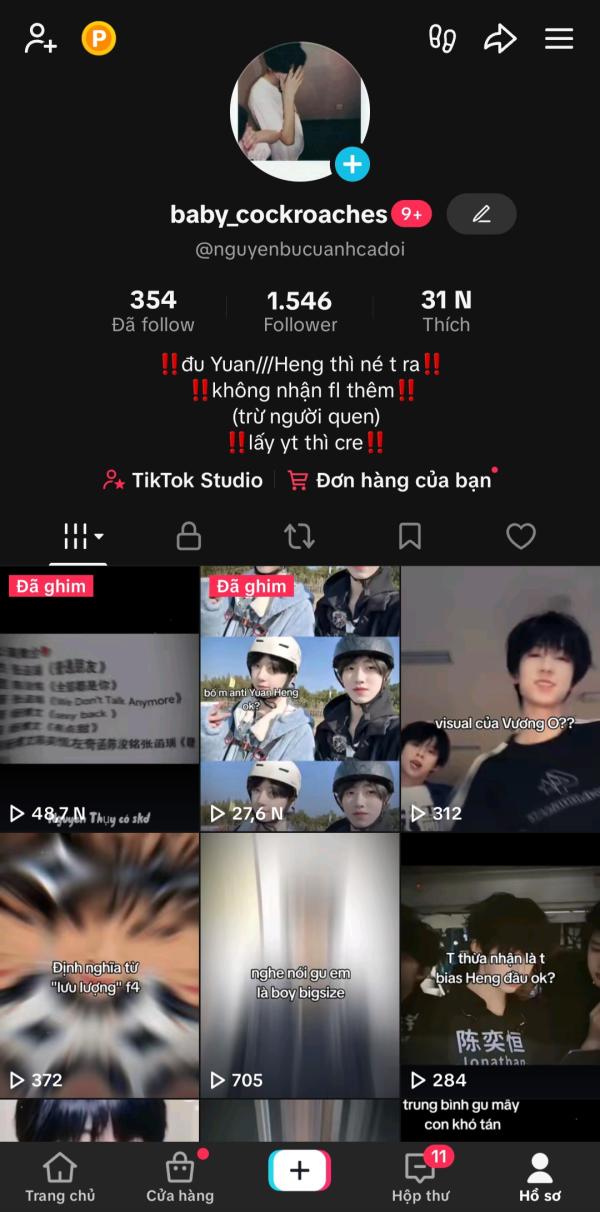
Task: Switch to the private videos lock tab
Action: pyautogui.click(x=189, y=536)
